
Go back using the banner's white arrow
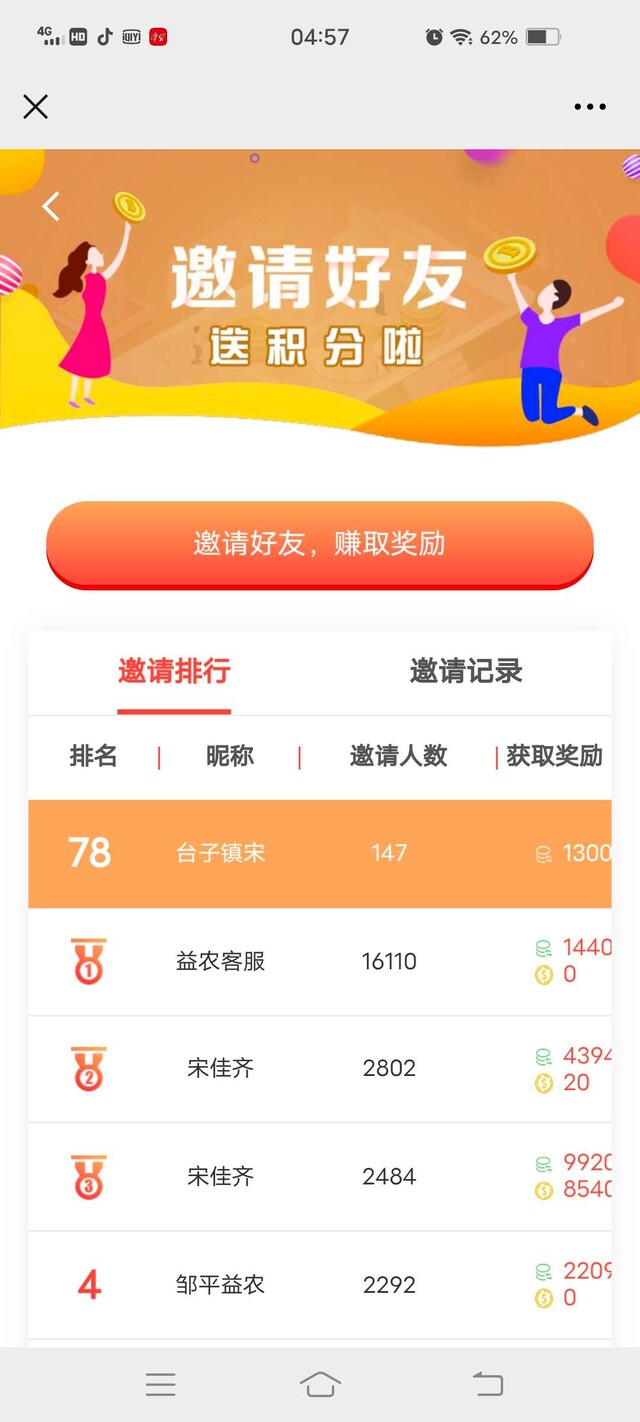pyautogui.click(x=51, y=206)
